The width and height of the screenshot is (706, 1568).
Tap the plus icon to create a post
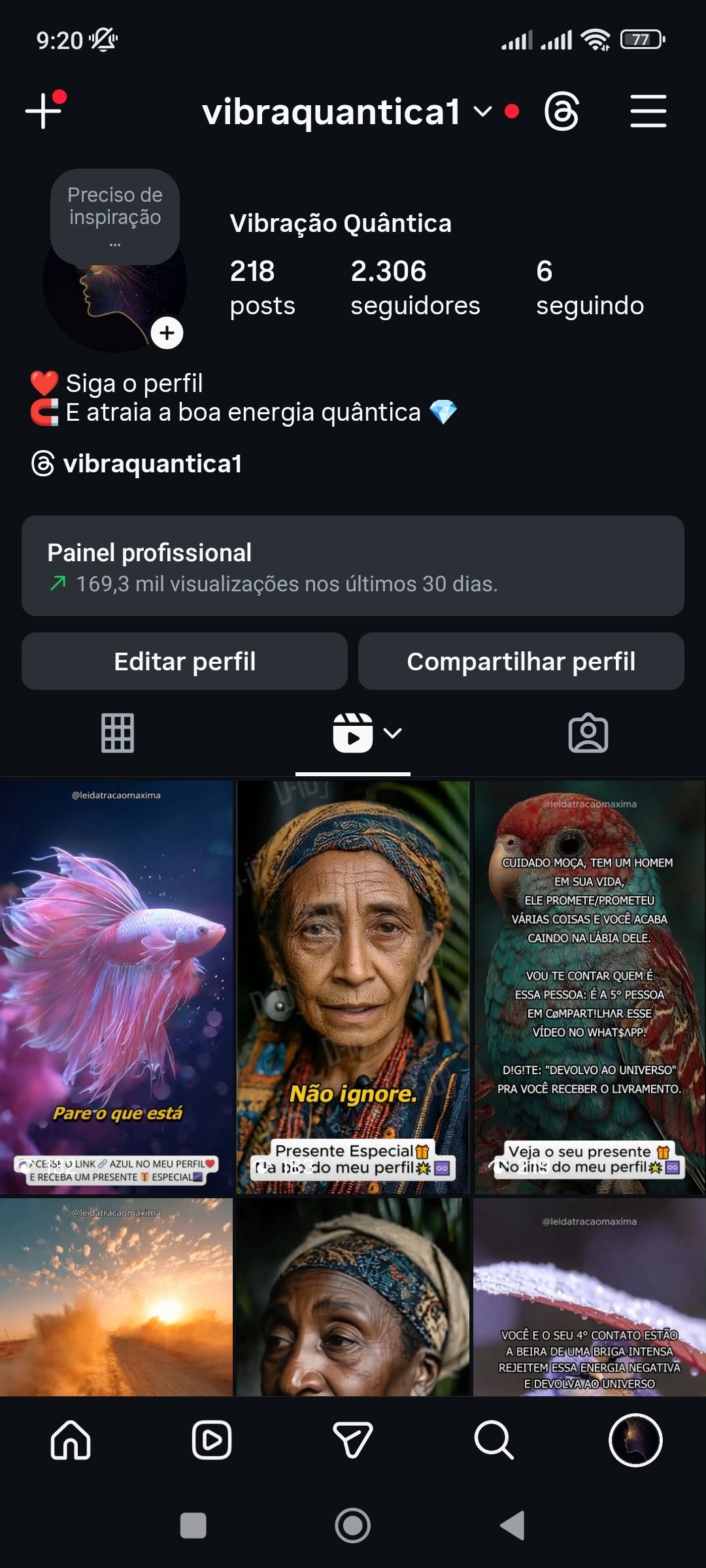click(x=44, y=110)
